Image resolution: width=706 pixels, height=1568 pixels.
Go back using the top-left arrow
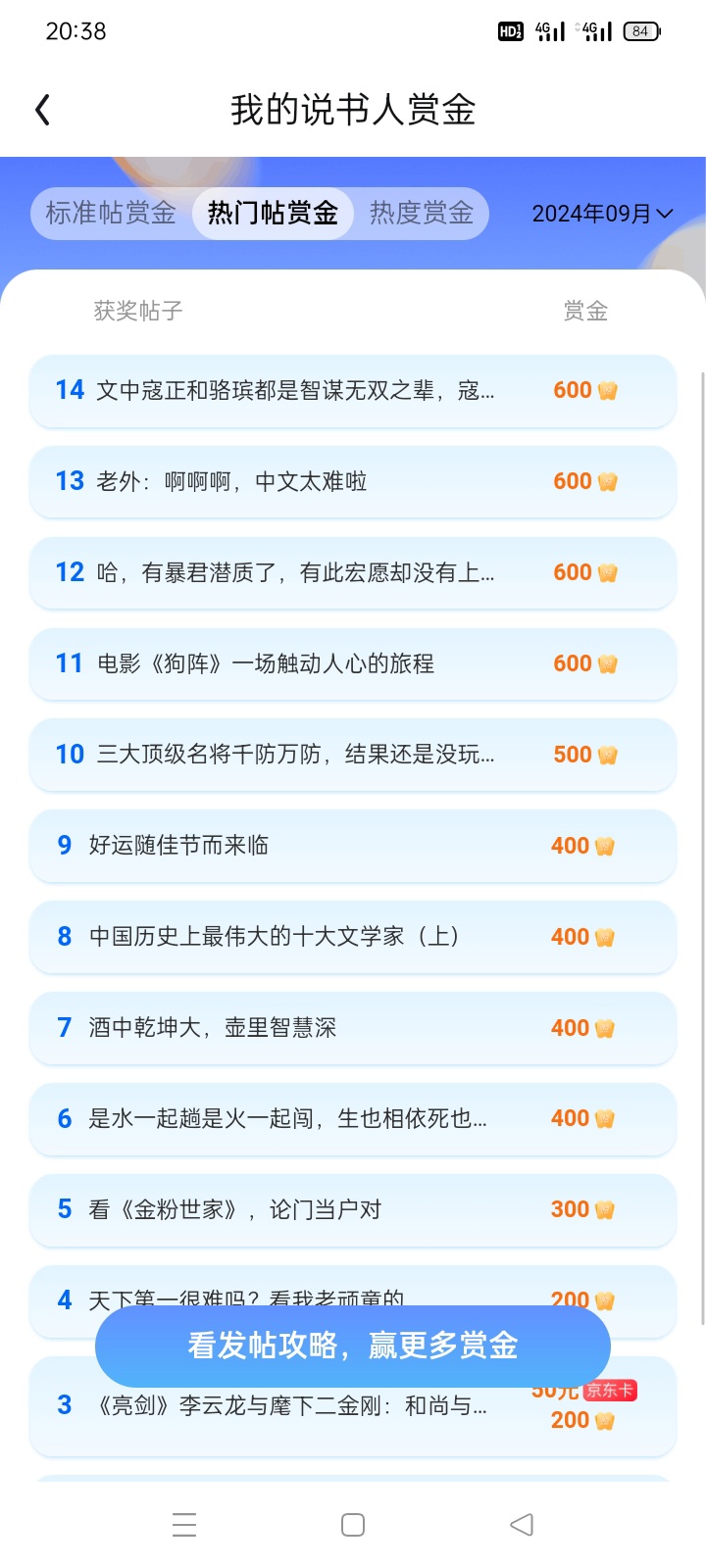click(x=42, y=110)
